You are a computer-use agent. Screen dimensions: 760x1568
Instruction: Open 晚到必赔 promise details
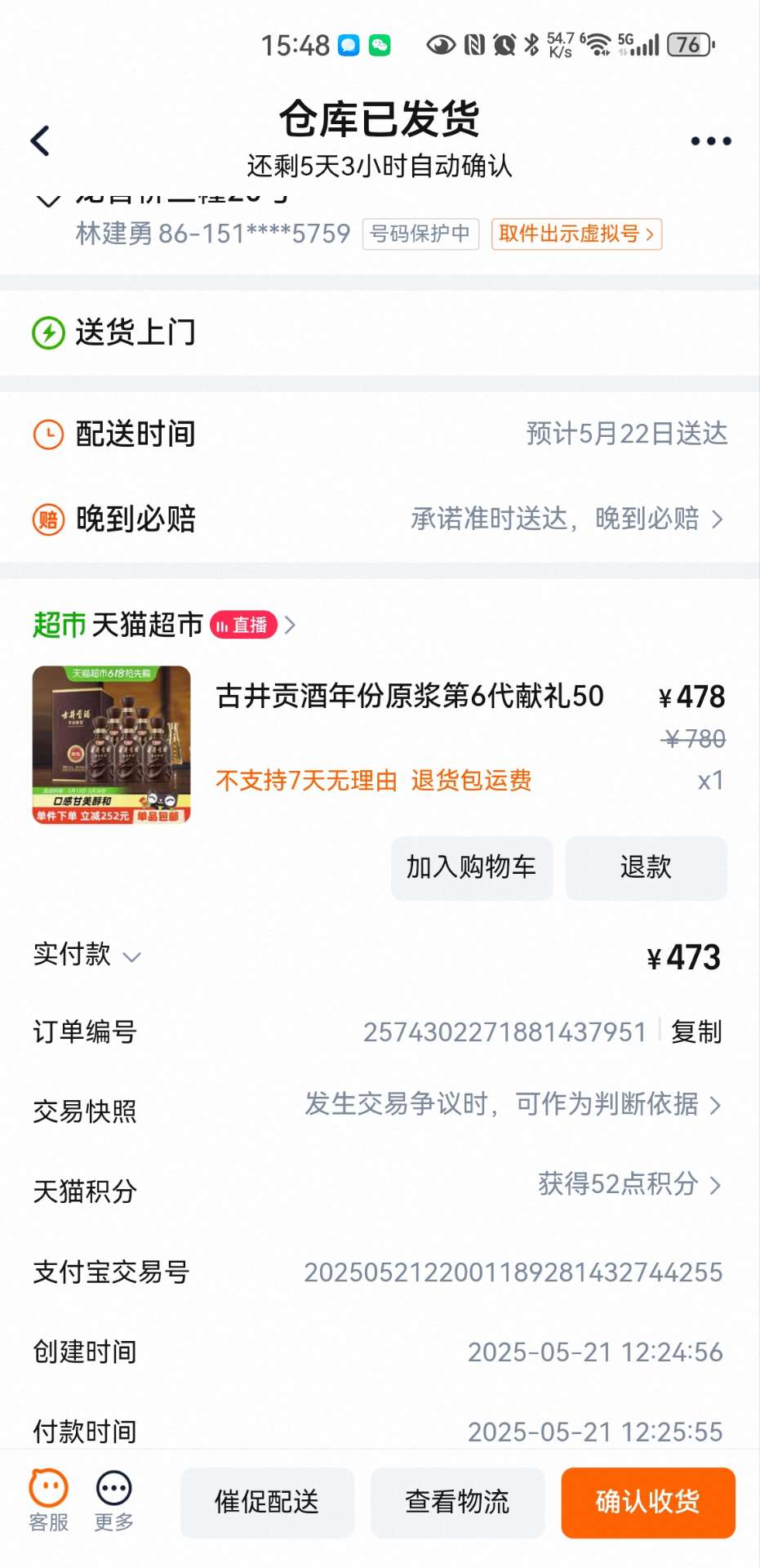click(380, 519)
